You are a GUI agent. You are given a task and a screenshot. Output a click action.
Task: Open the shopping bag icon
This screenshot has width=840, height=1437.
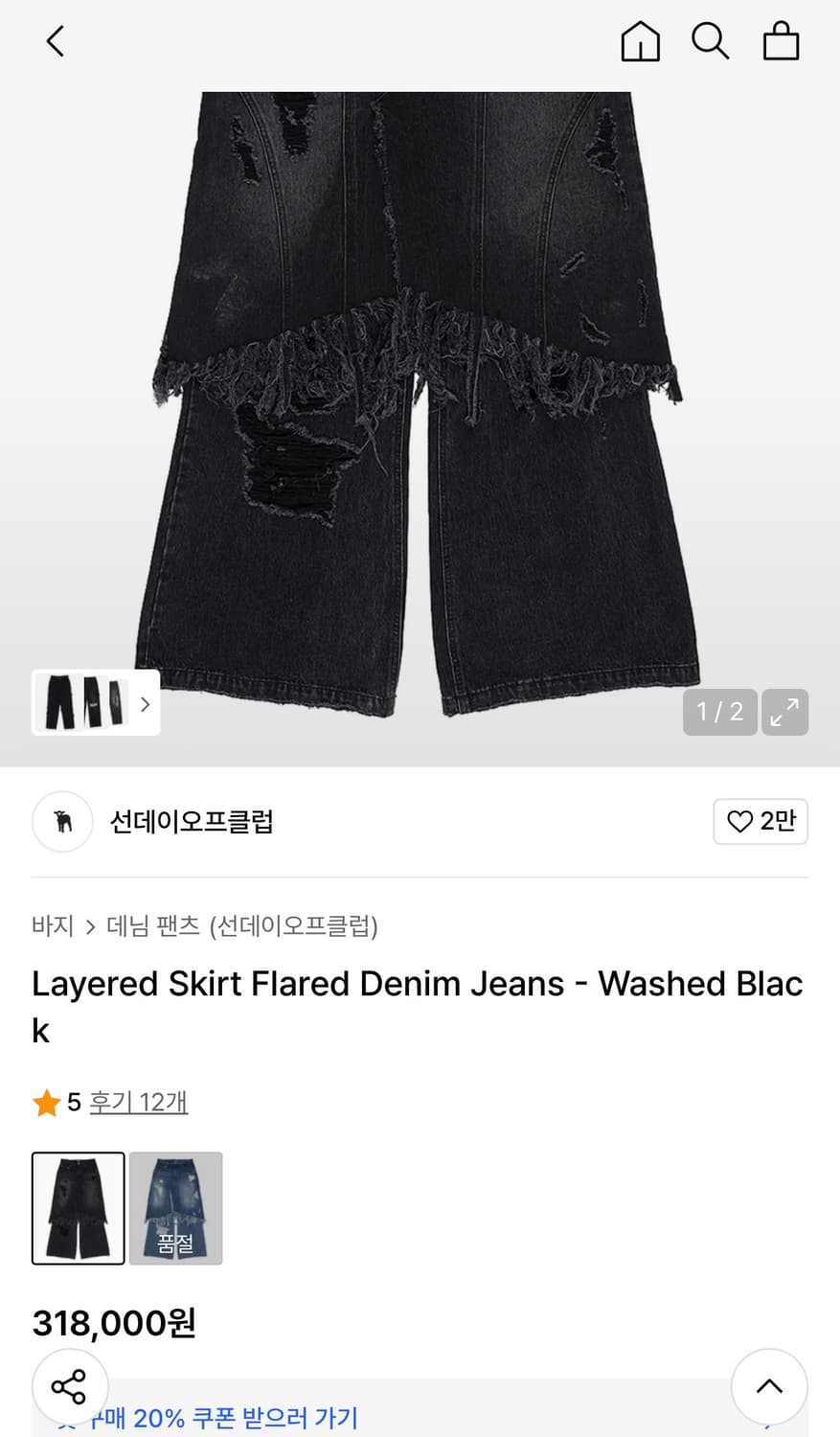click(x=781, y=41)
